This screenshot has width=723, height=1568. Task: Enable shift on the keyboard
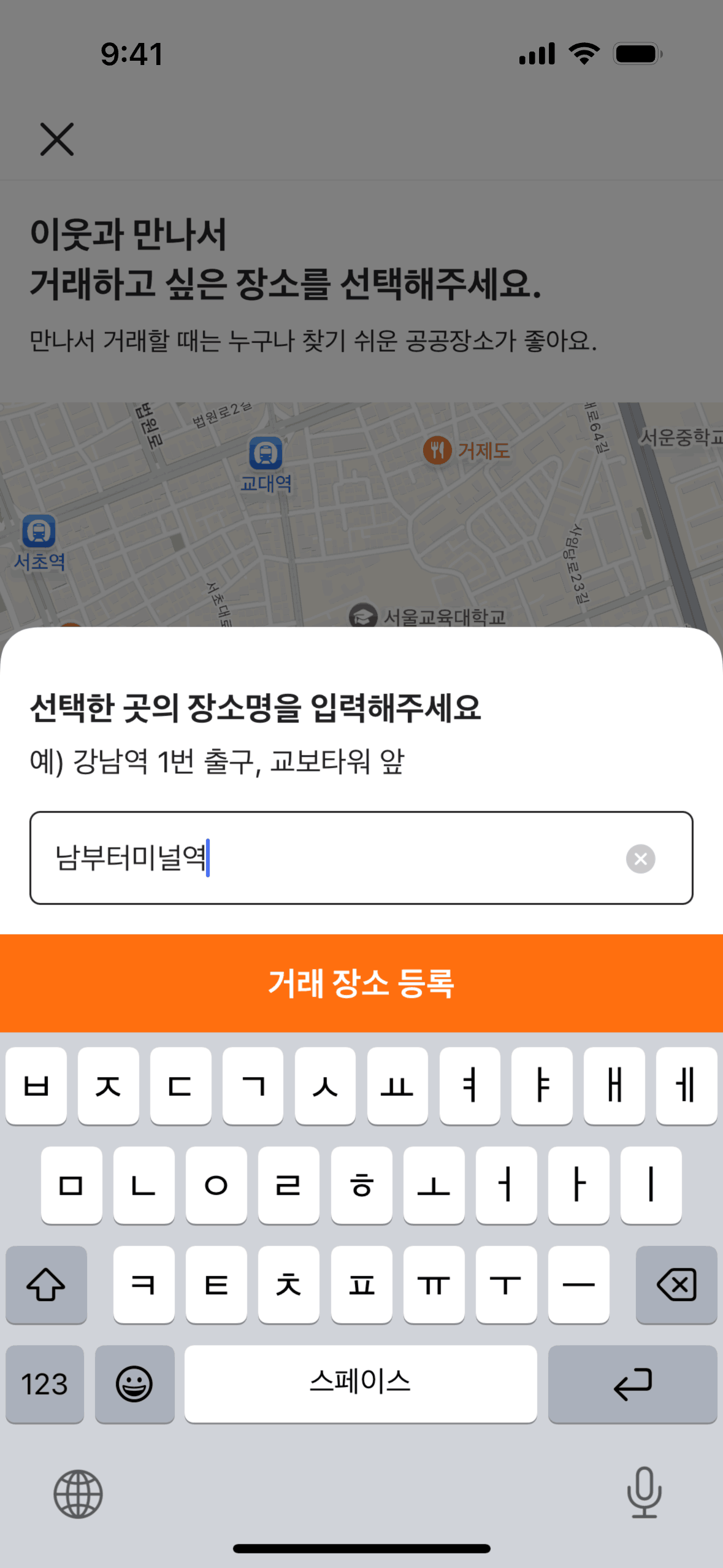(x=46, y=1285)
